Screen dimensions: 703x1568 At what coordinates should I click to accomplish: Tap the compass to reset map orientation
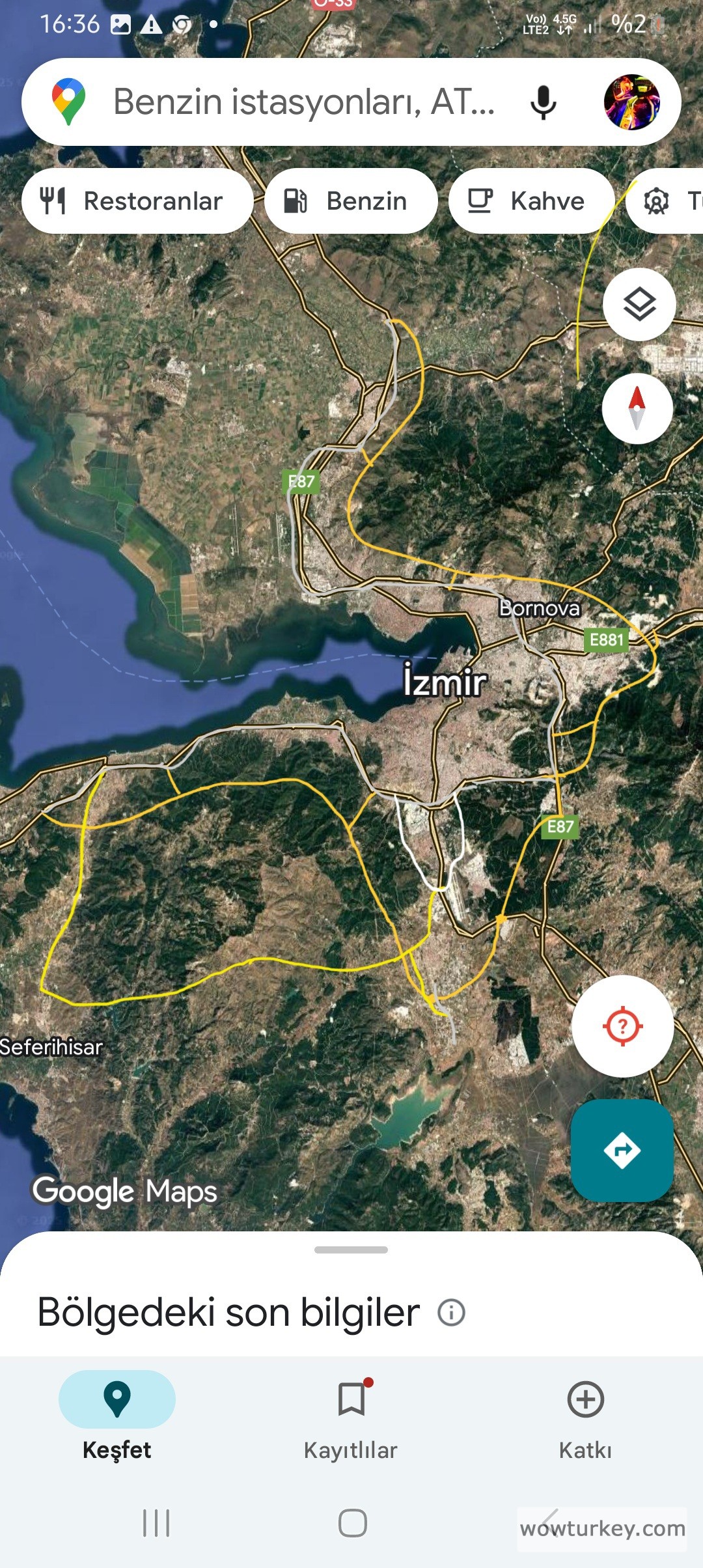click(x=637, y=408)
